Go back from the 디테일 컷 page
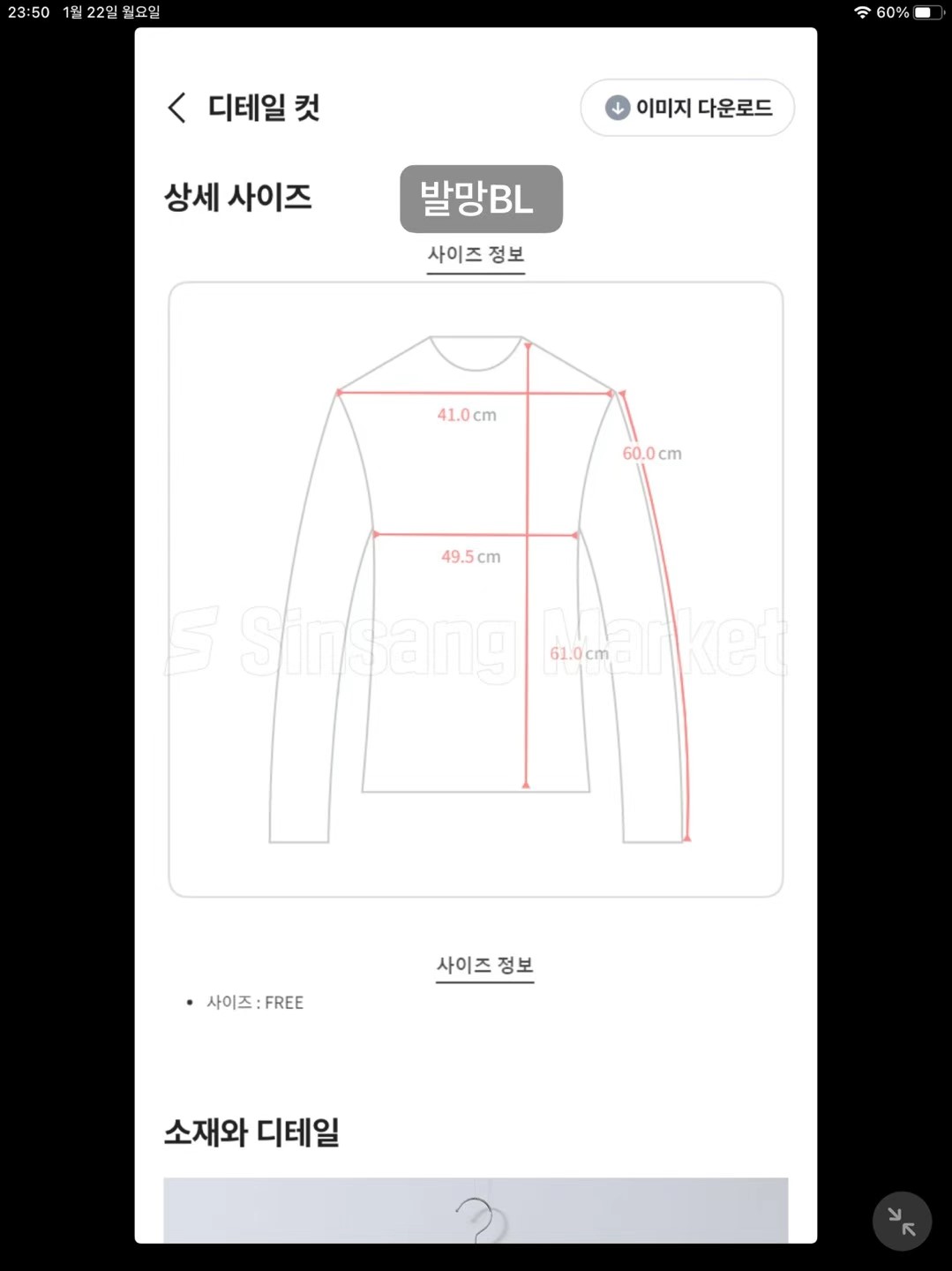Screen dimensions: 952x1271 tap(177, 108)
